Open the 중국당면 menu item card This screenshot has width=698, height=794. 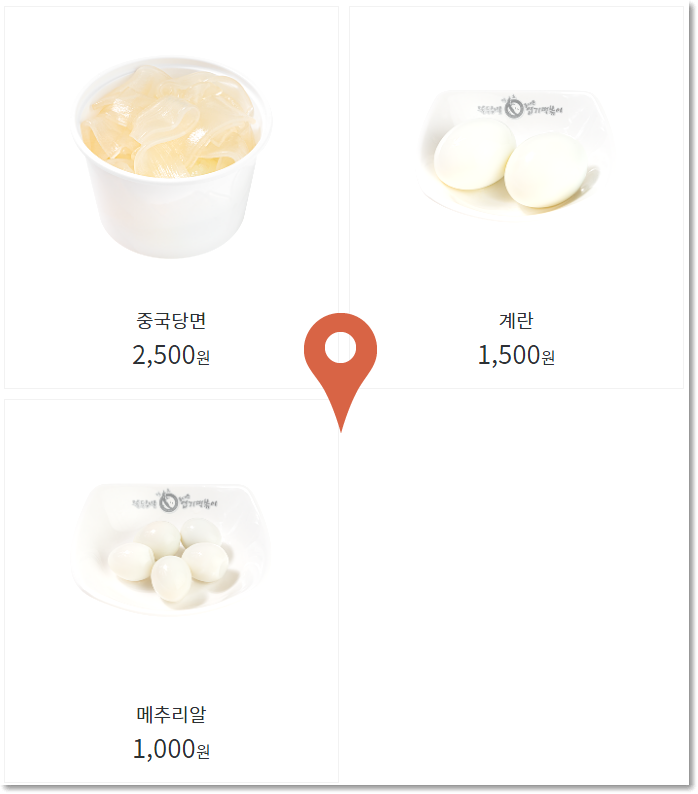pos(171,197)
